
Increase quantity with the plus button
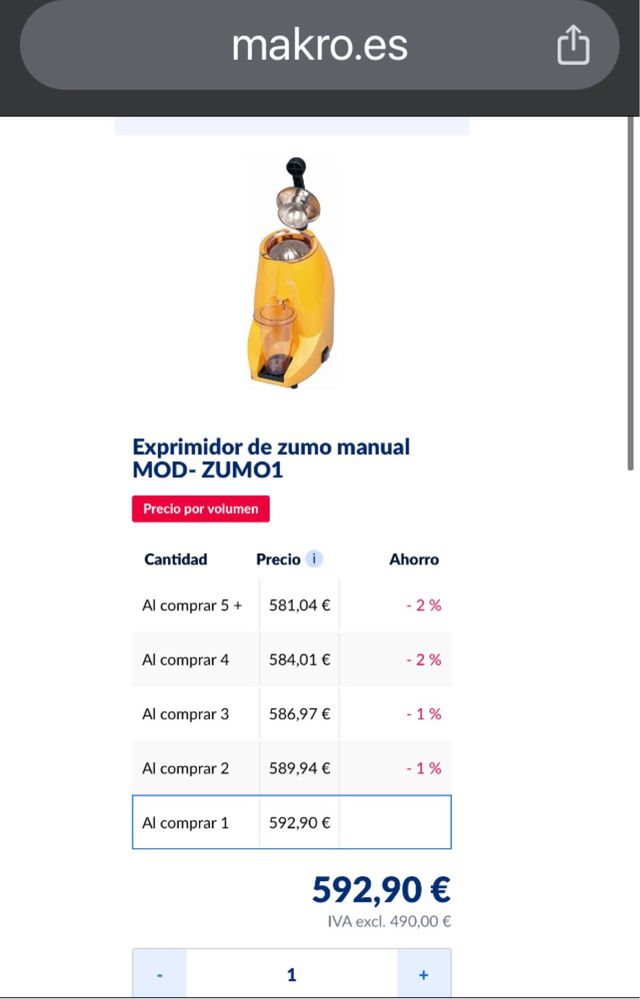click(424, 974)
